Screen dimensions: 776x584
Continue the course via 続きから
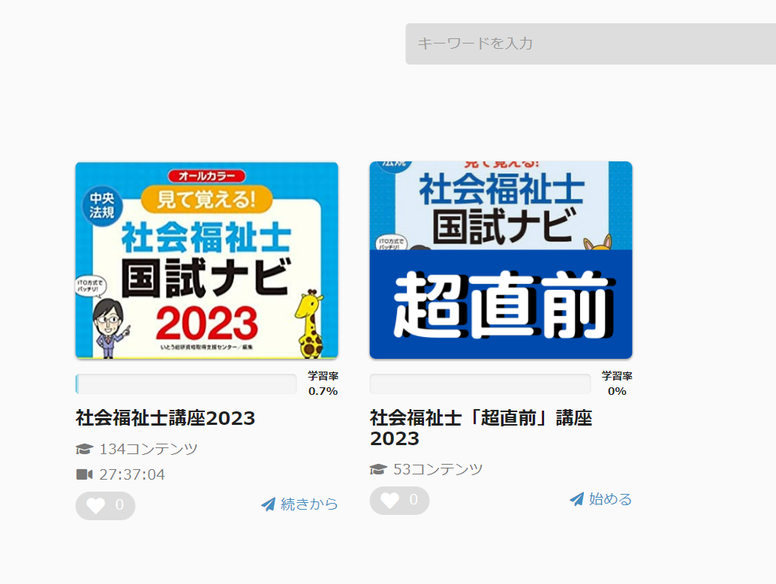coord(300,504)
